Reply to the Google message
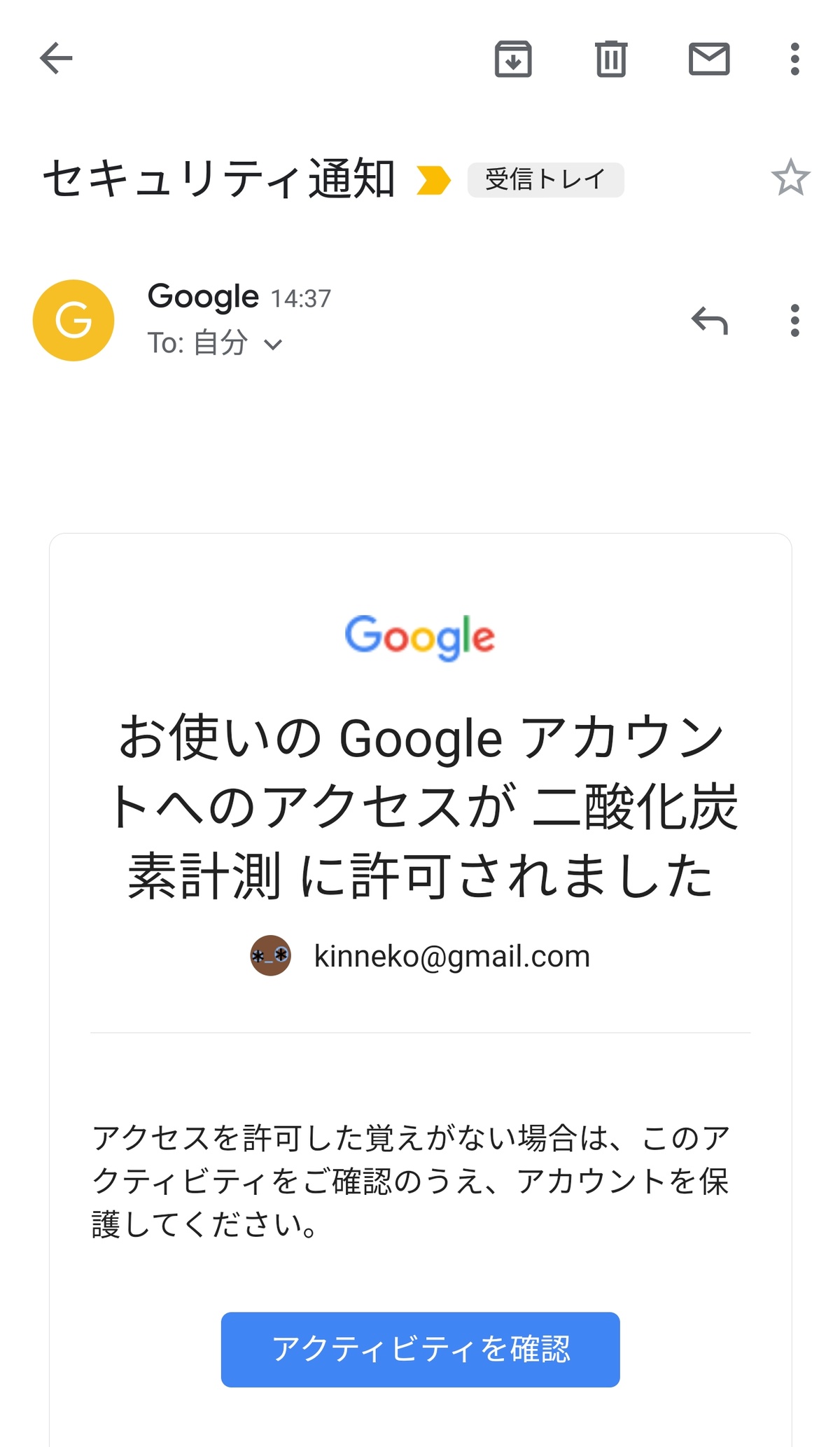 point(710,321)
